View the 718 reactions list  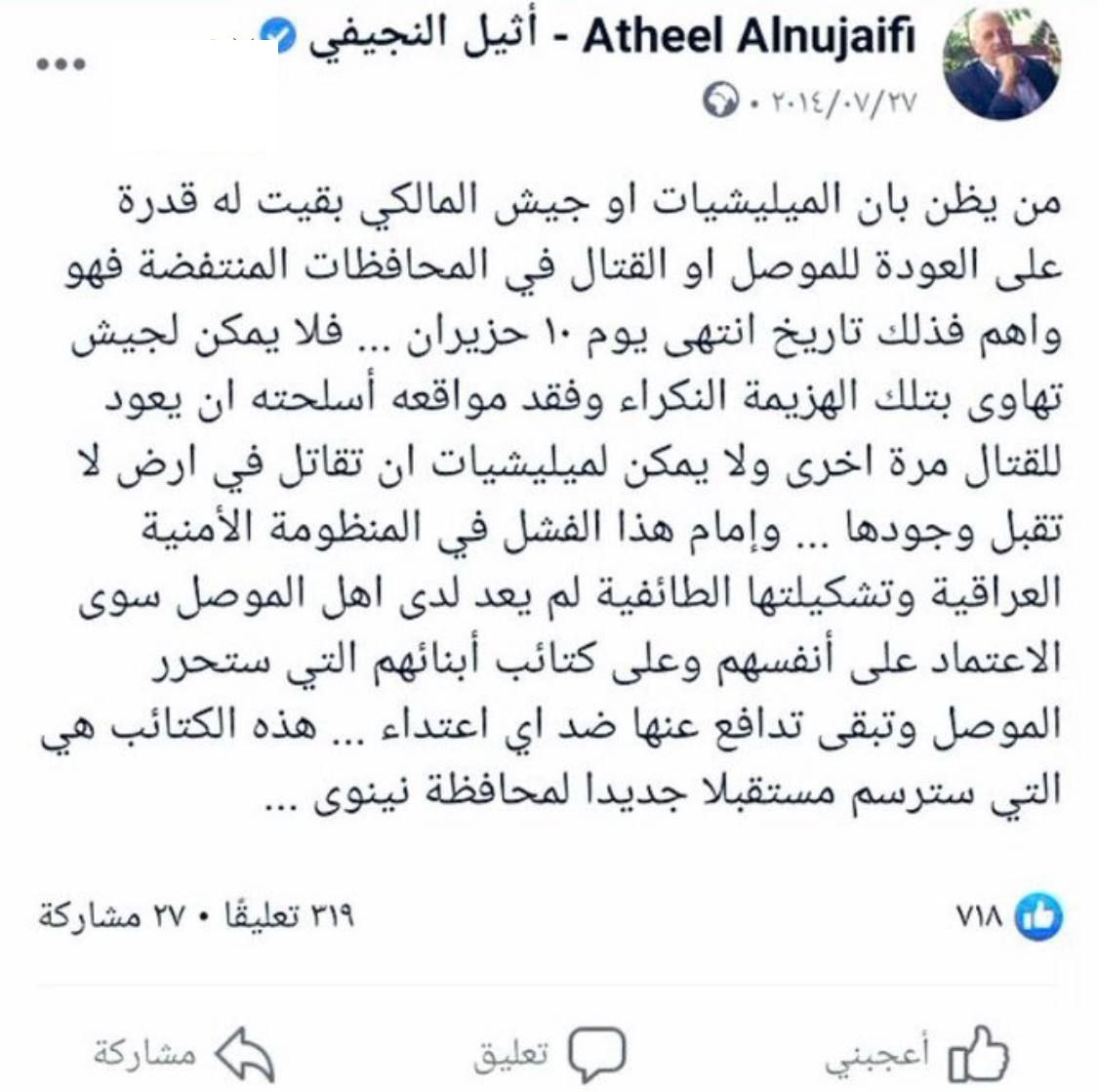[1011, 917]
